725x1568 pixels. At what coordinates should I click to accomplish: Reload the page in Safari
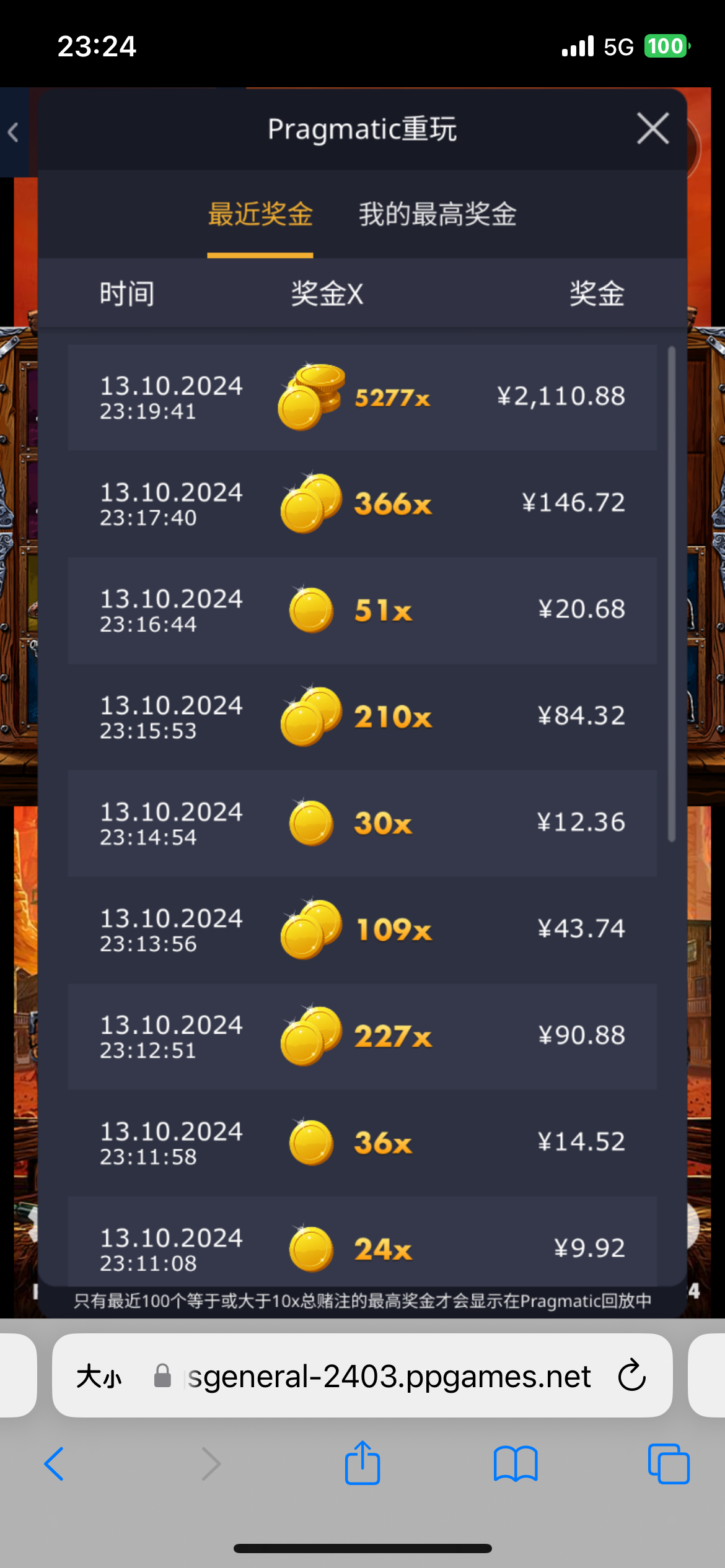coord(631,1376)
